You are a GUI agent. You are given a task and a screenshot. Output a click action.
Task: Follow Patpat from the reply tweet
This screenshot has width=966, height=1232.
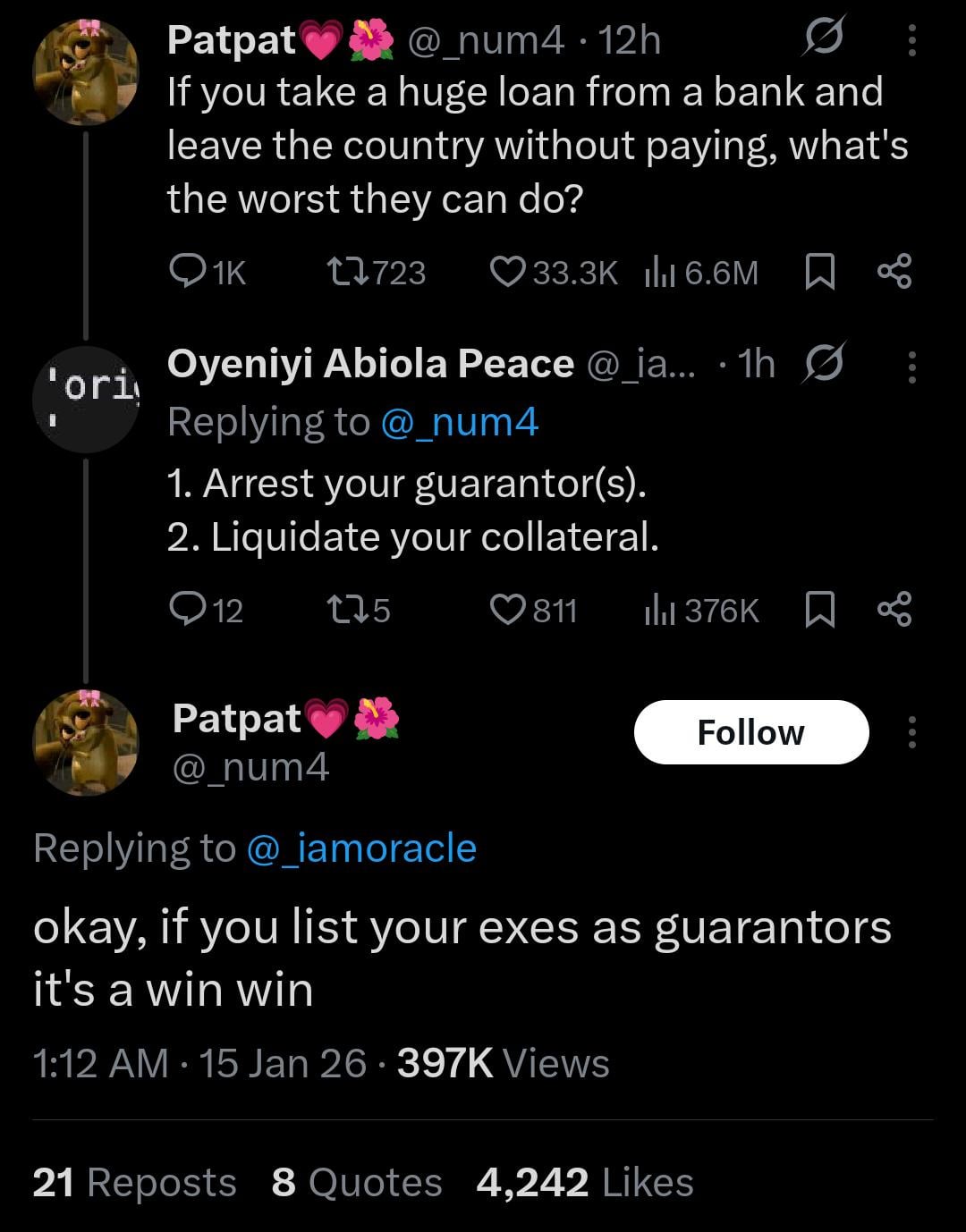(x=750, y=732)
